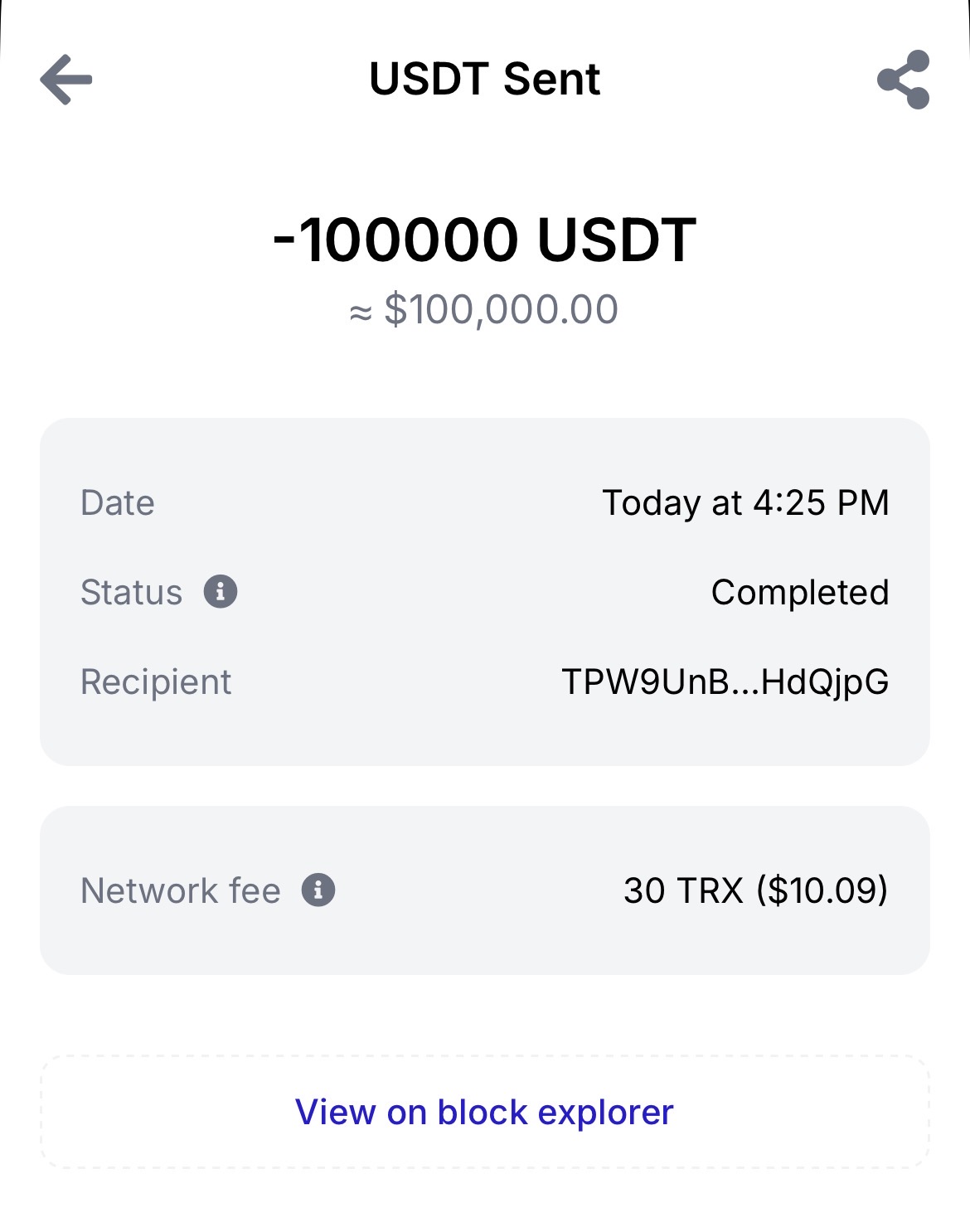Share this USDT transaction
This screenshot has width=970, height=1232.
[x=903, y=80]
